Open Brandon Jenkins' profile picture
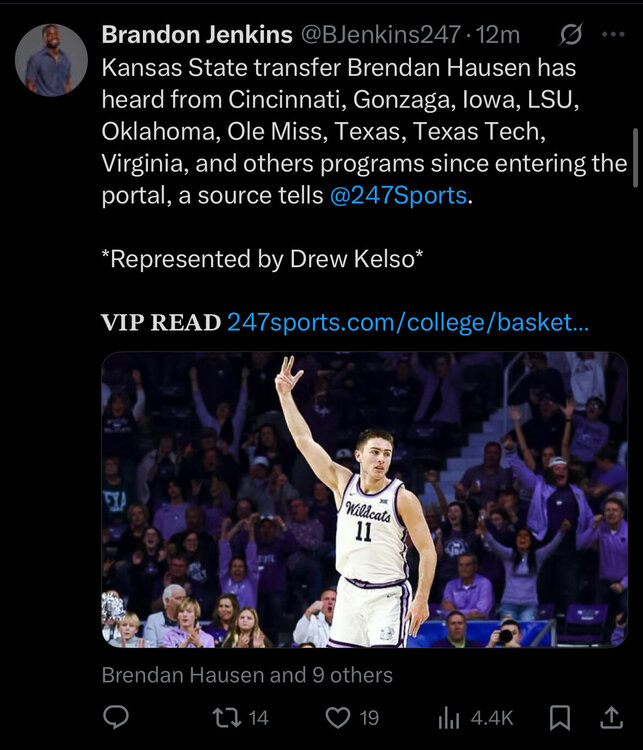This screenshot has width=643, height=750. [51, 60]
